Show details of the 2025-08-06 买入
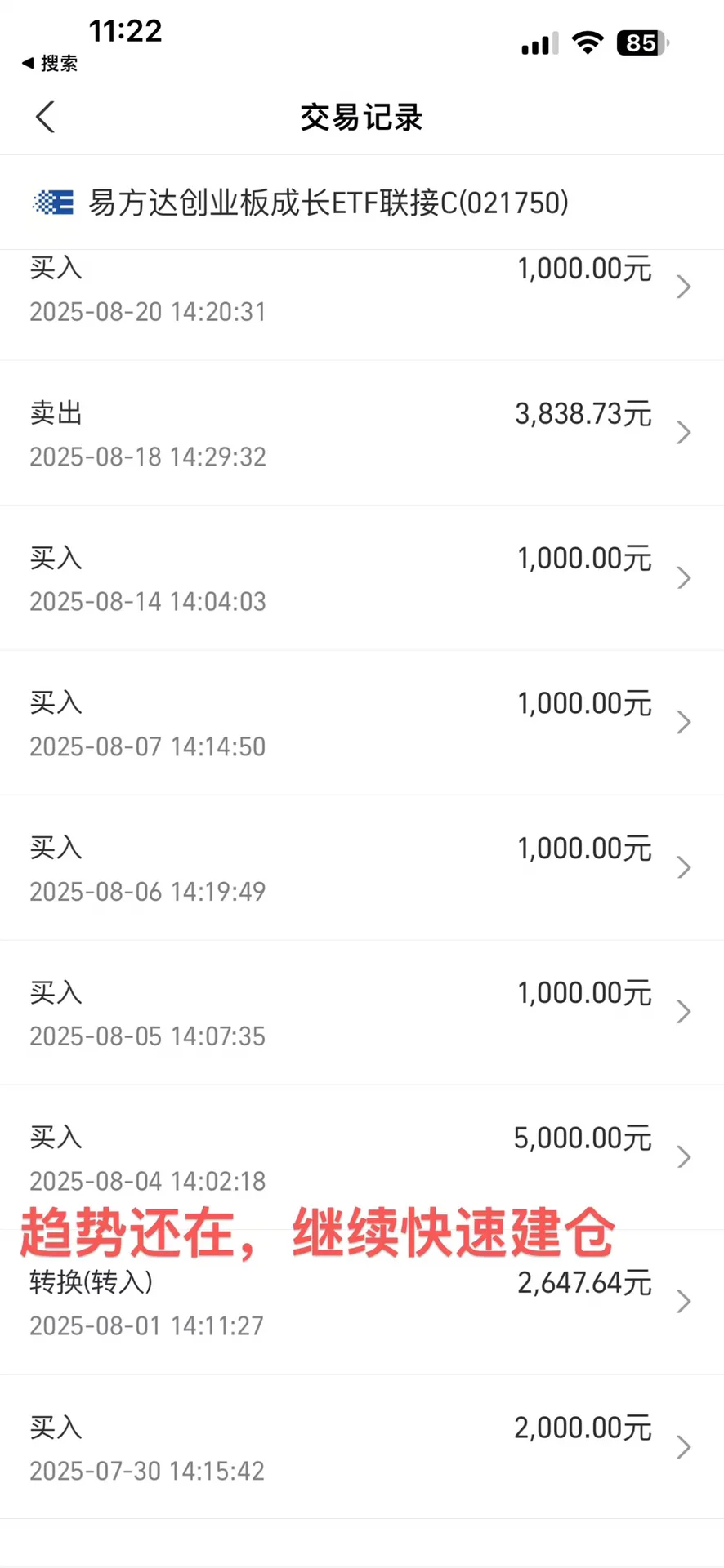The height and width of the screenshot is (1568, 724). tap(361, 867)
